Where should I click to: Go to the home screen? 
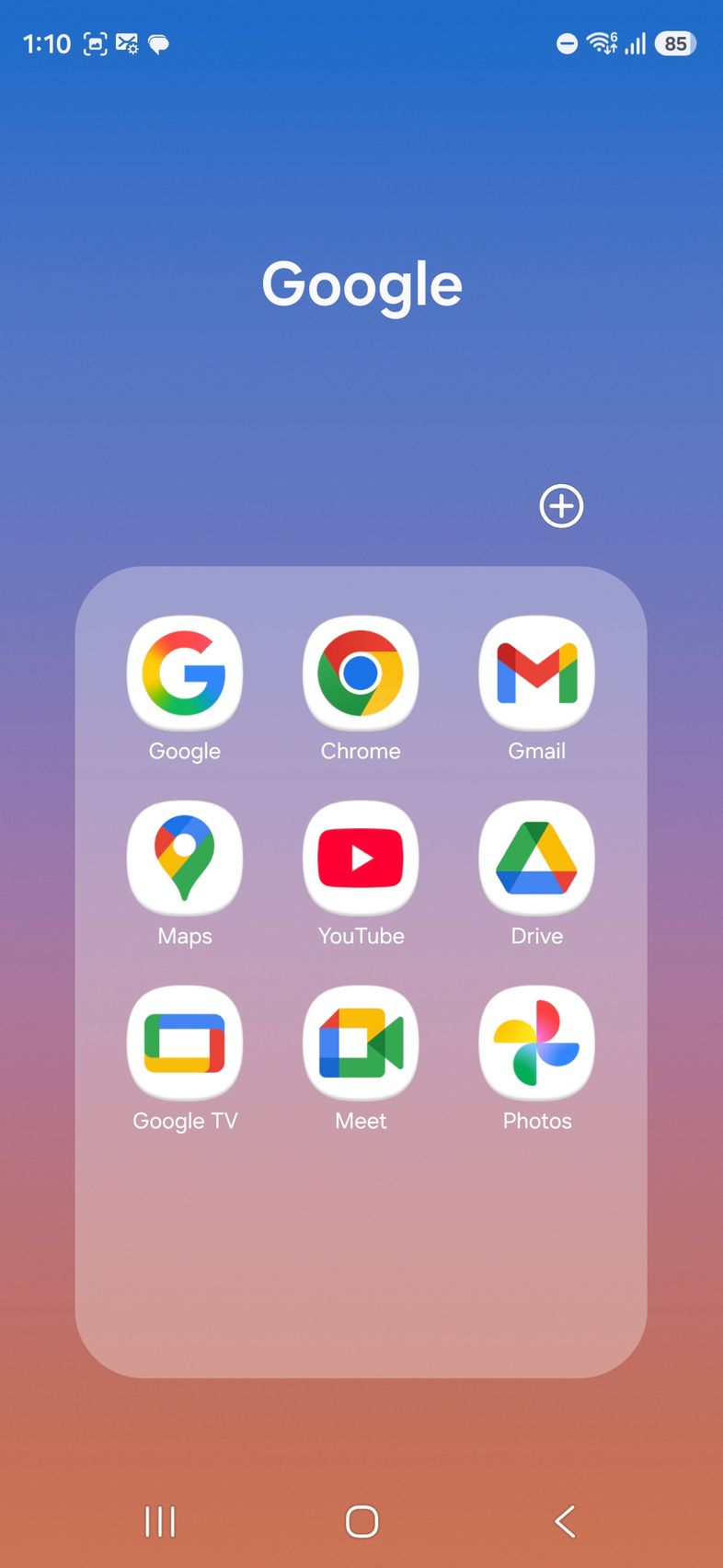tap(361, 1521)
